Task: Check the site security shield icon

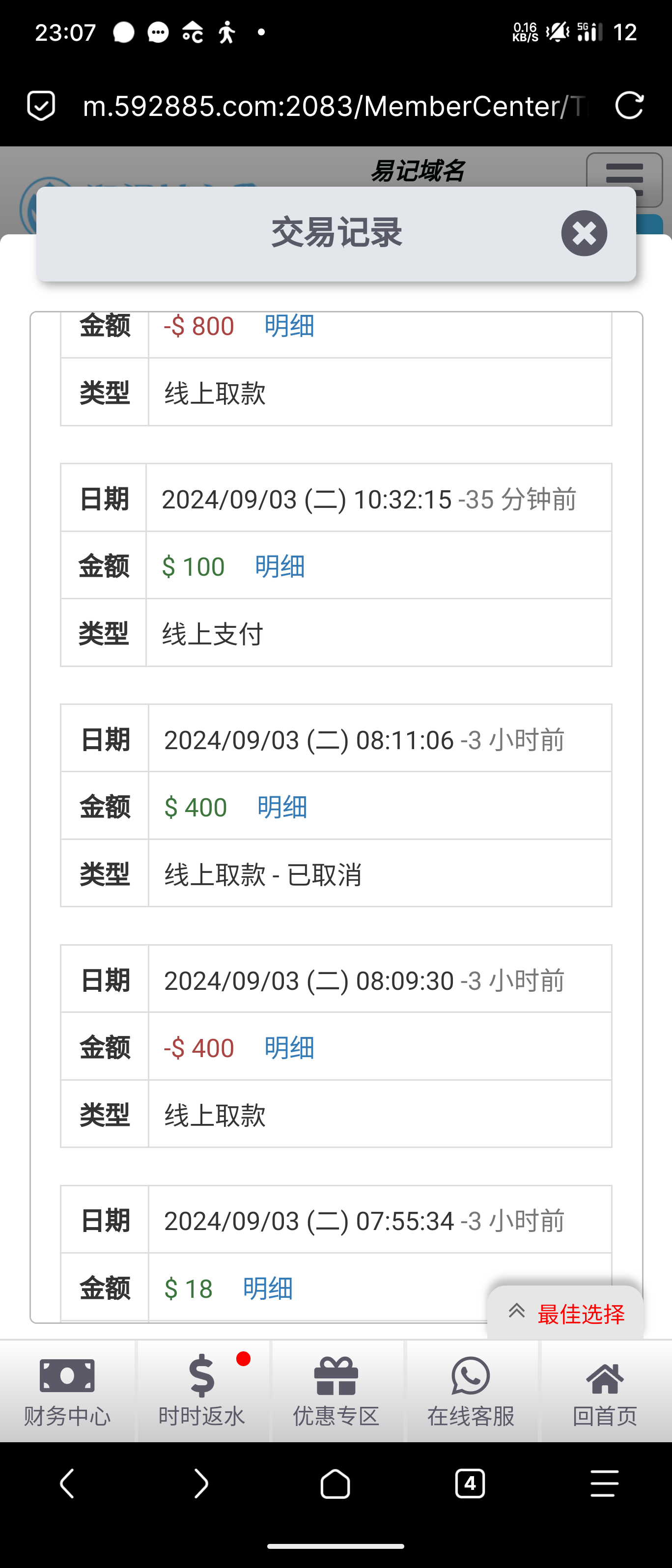Action: (41, 106)
